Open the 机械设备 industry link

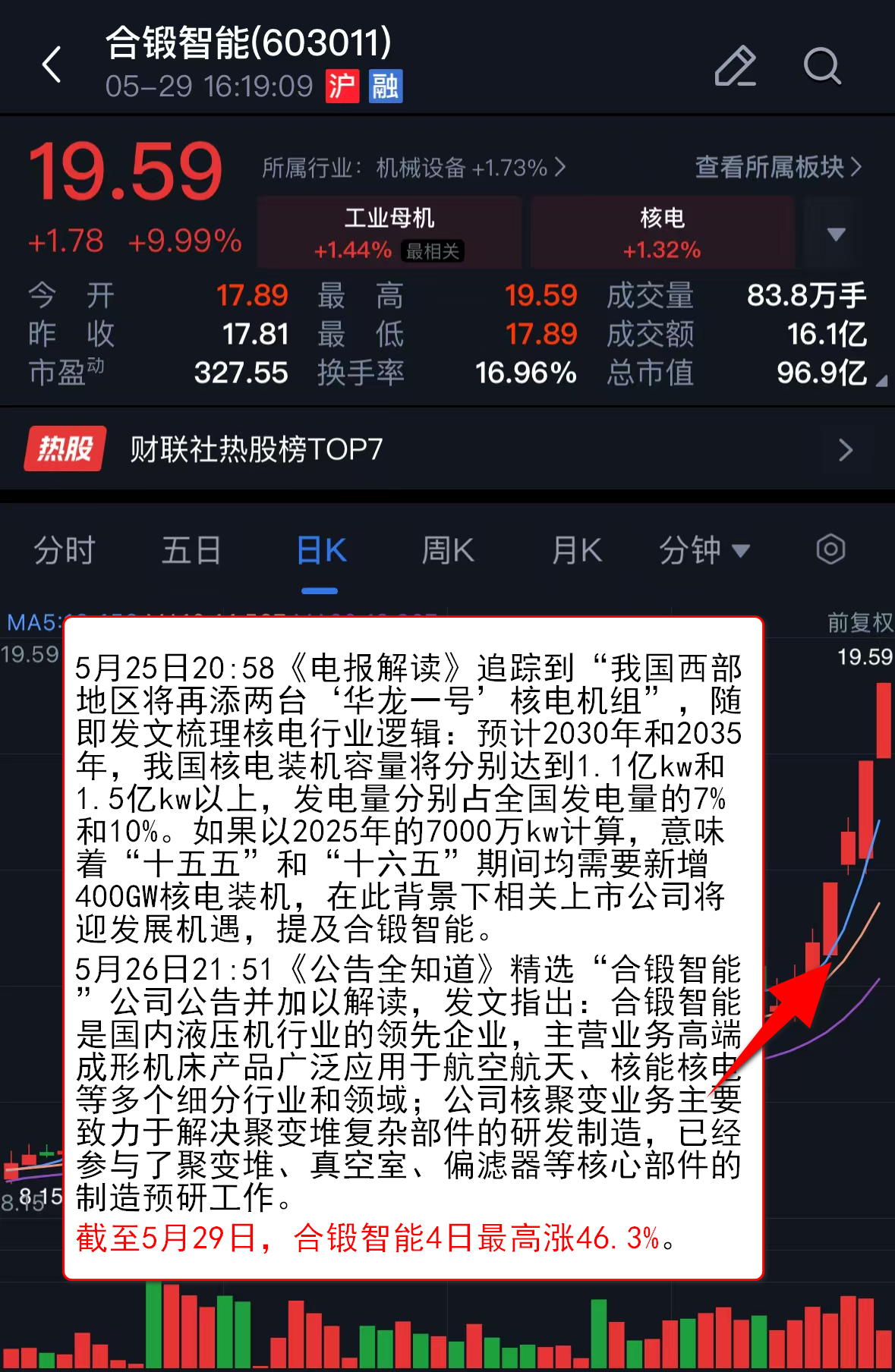[x=414, y=168]
